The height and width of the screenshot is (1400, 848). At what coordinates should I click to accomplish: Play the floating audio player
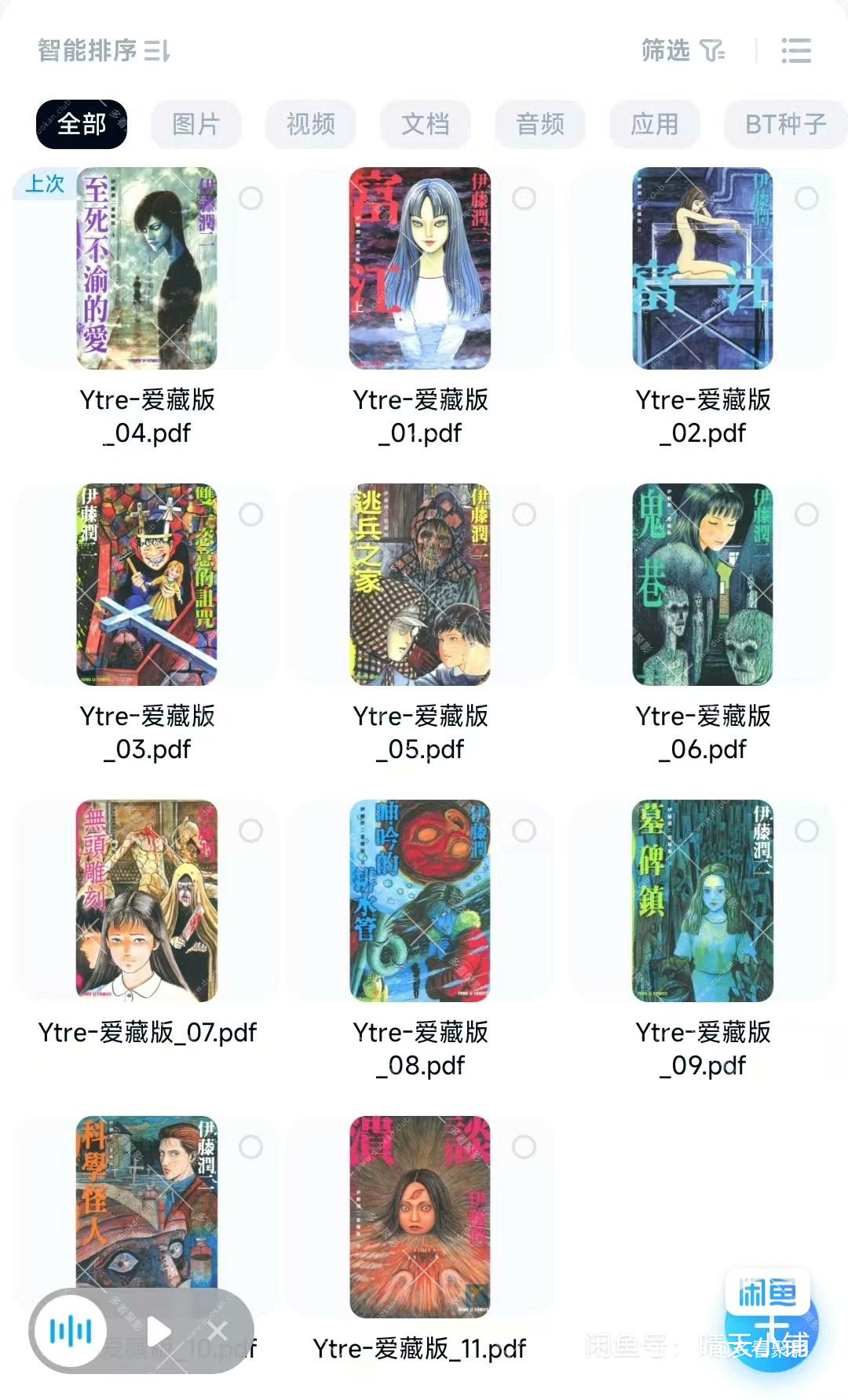159,1331
